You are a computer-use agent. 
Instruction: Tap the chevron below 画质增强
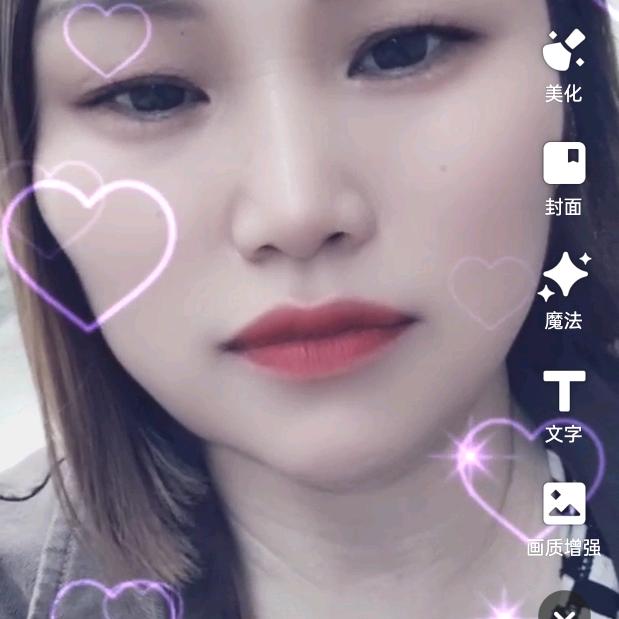(x=563, y=610)
